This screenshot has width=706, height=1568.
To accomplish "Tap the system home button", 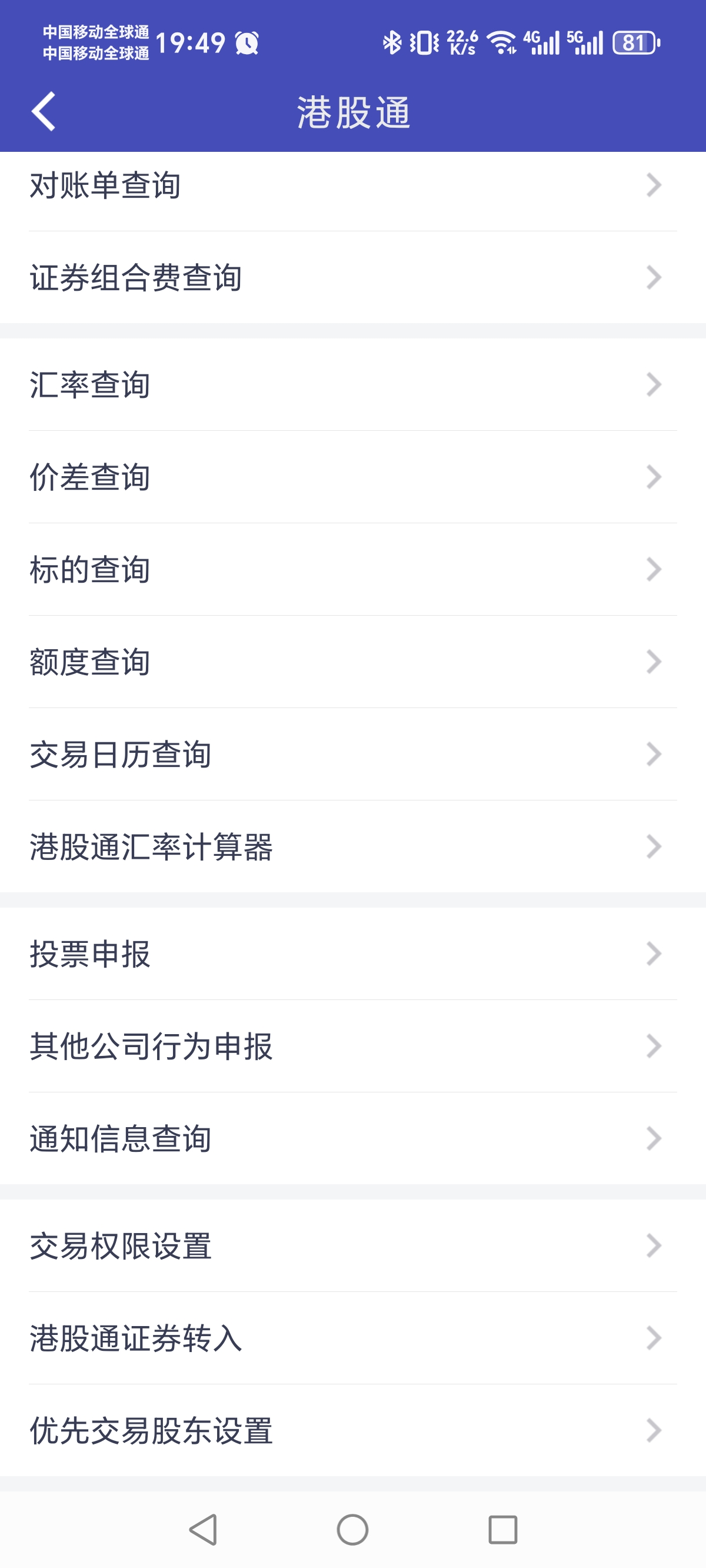I will [x=352, y=1530].
